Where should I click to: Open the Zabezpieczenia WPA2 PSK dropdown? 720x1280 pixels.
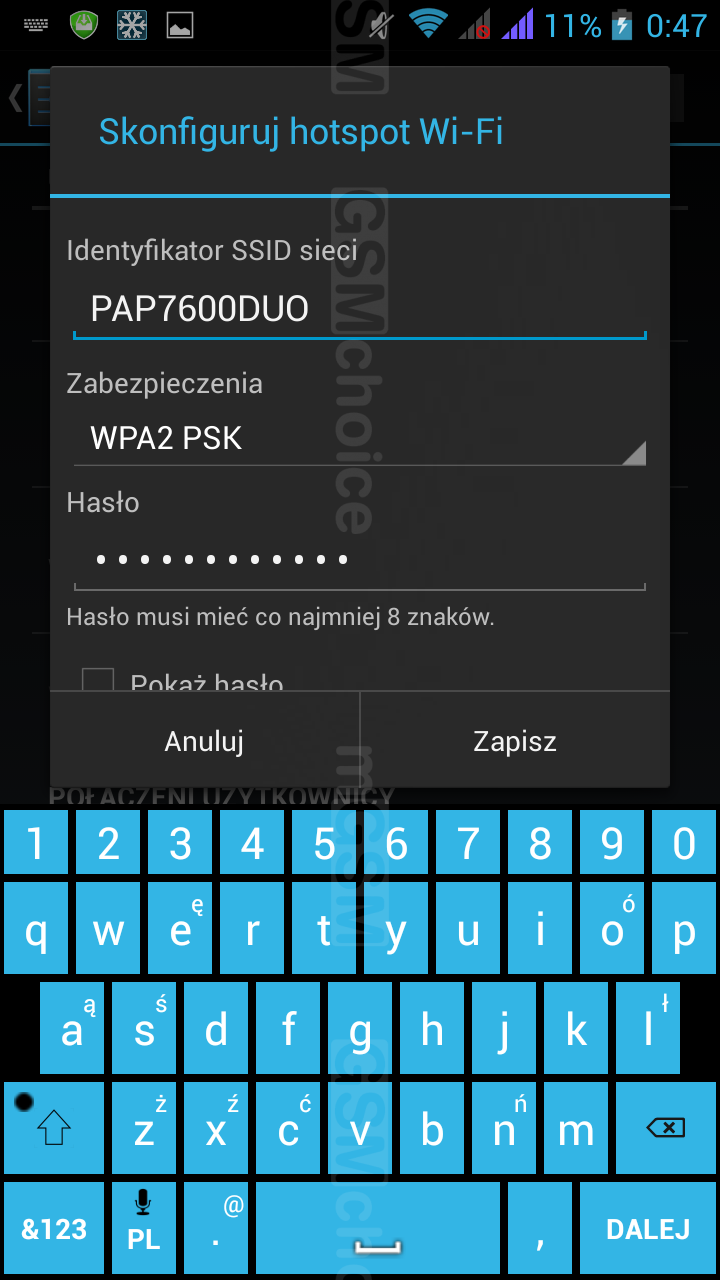358,438
